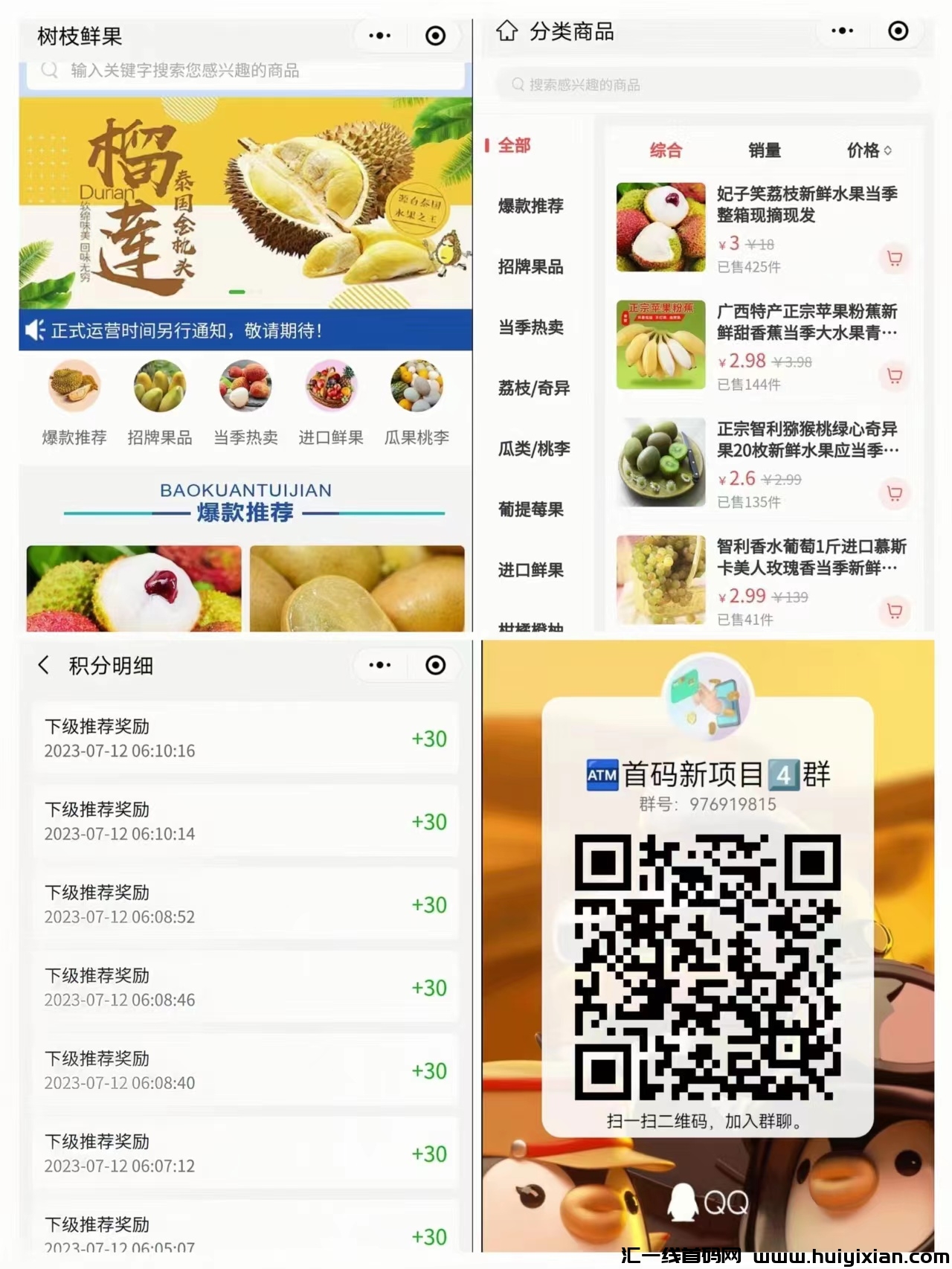Click the home icon on 分类商品 page
952x1269 pixels.
507,32
